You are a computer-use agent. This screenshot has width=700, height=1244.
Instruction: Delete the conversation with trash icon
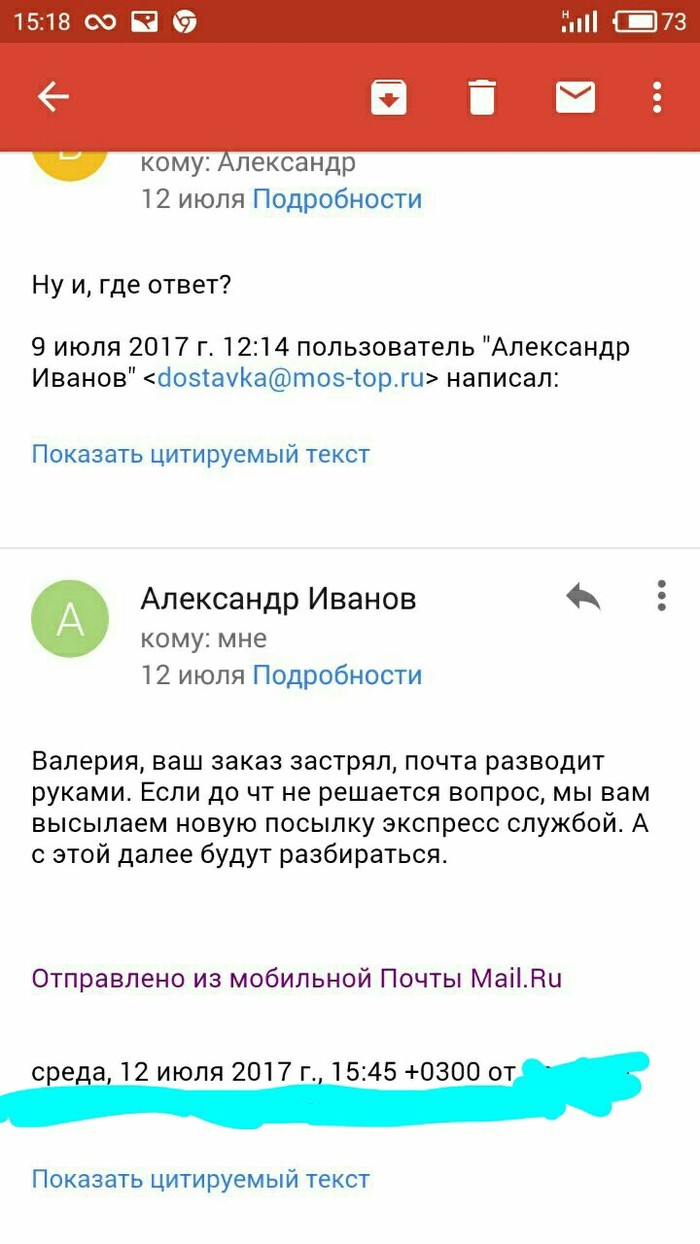click(x=482, y=97)
